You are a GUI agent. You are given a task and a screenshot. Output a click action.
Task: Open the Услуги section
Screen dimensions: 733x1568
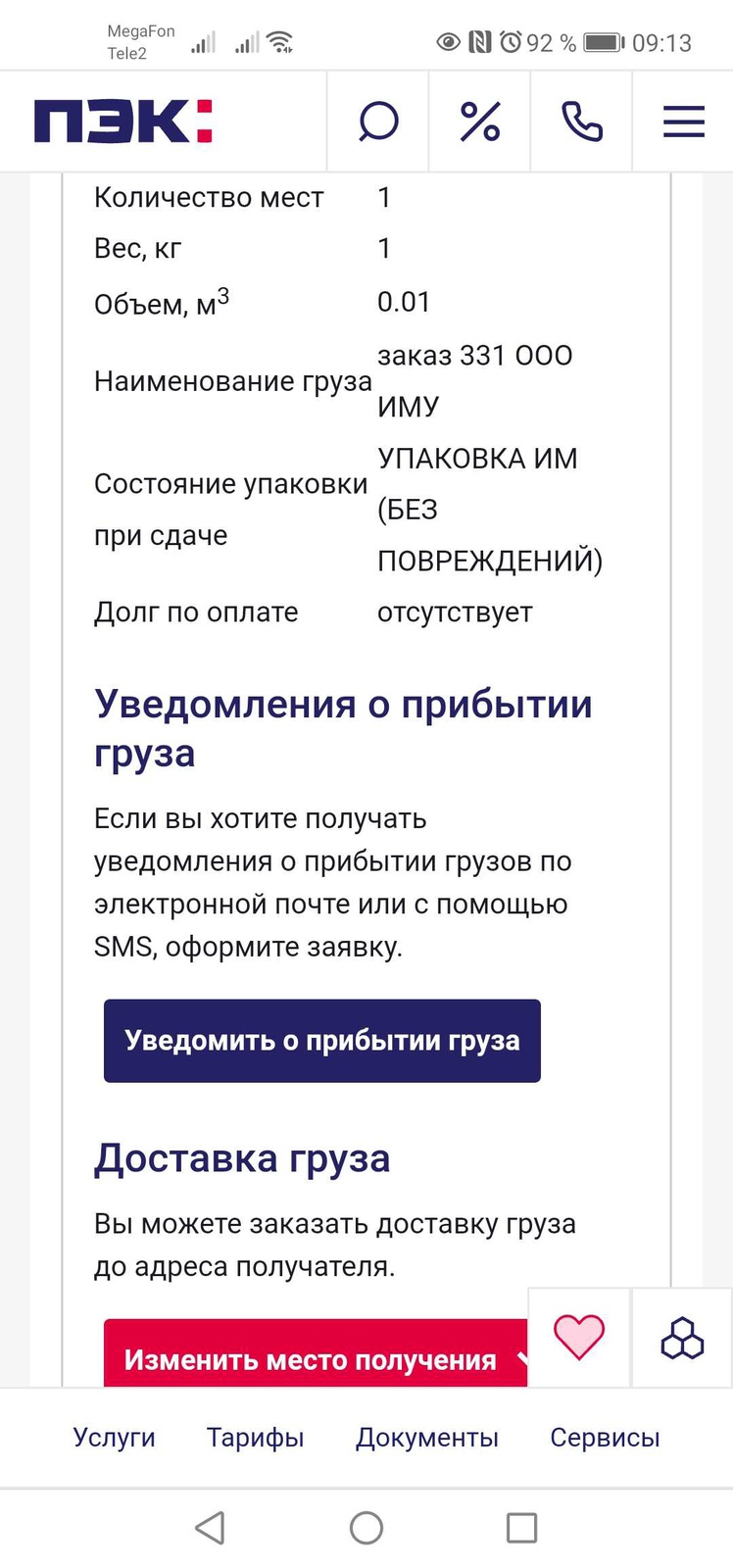pos(114,1438)
